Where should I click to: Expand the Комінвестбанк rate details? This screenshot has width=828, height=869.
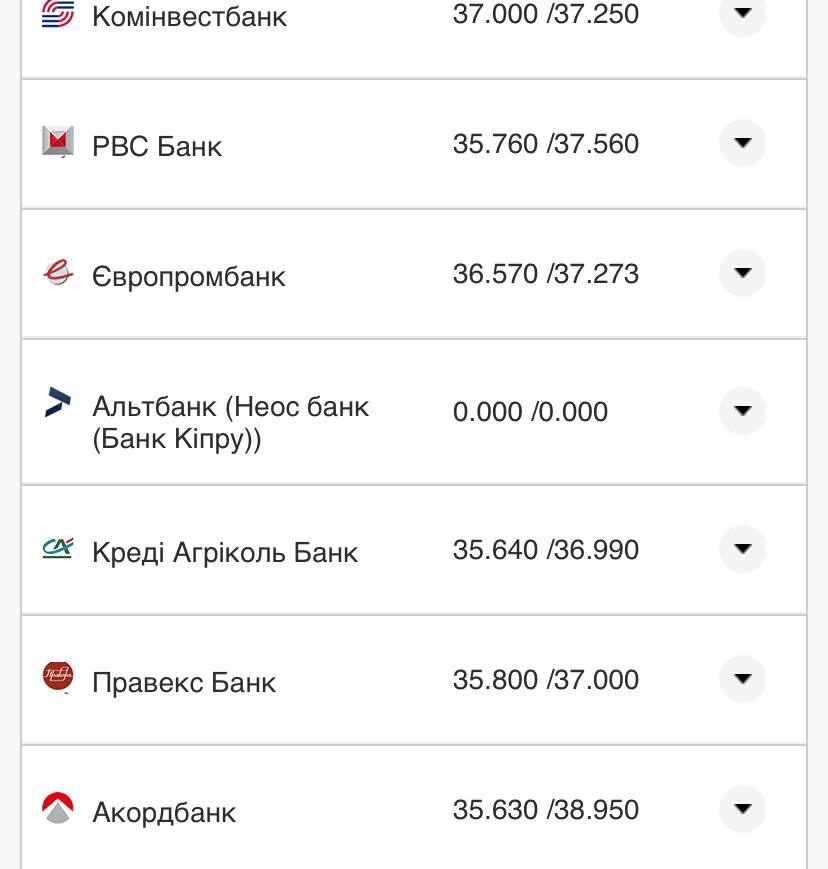click(x=742, y=15)
